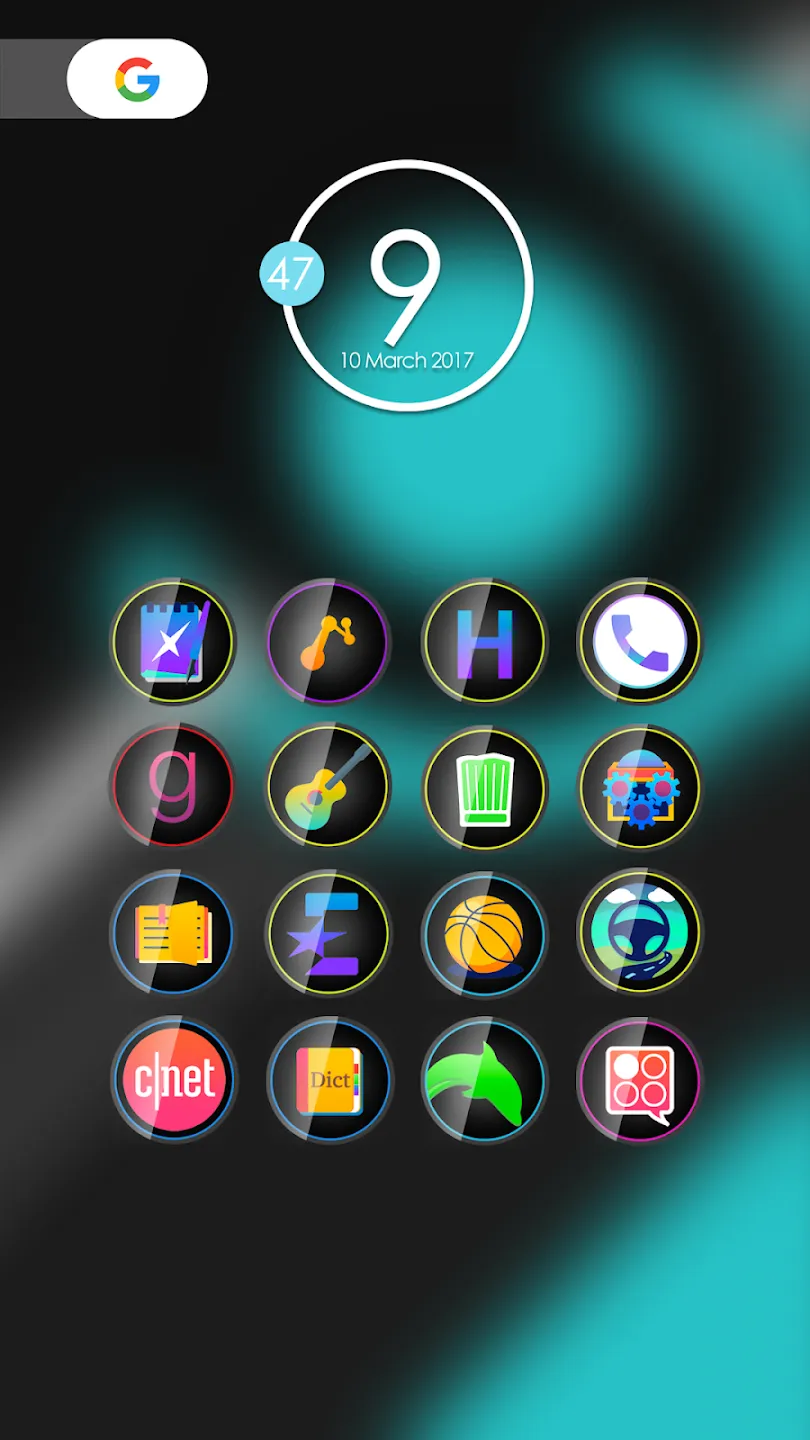The height and width of the screenshot is (1440, 810).
Task: Launch the purple notepad app with star
Action: pos(173,640)
